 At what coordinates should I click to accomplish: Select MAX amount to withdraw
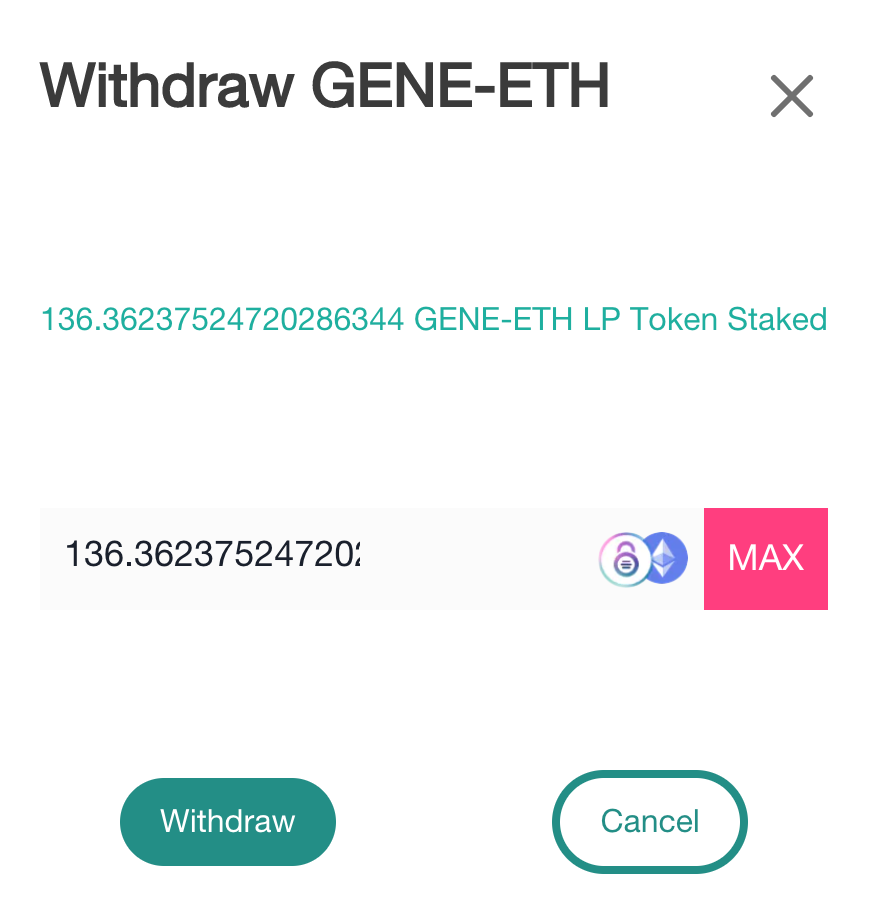[x=766, y=558]
